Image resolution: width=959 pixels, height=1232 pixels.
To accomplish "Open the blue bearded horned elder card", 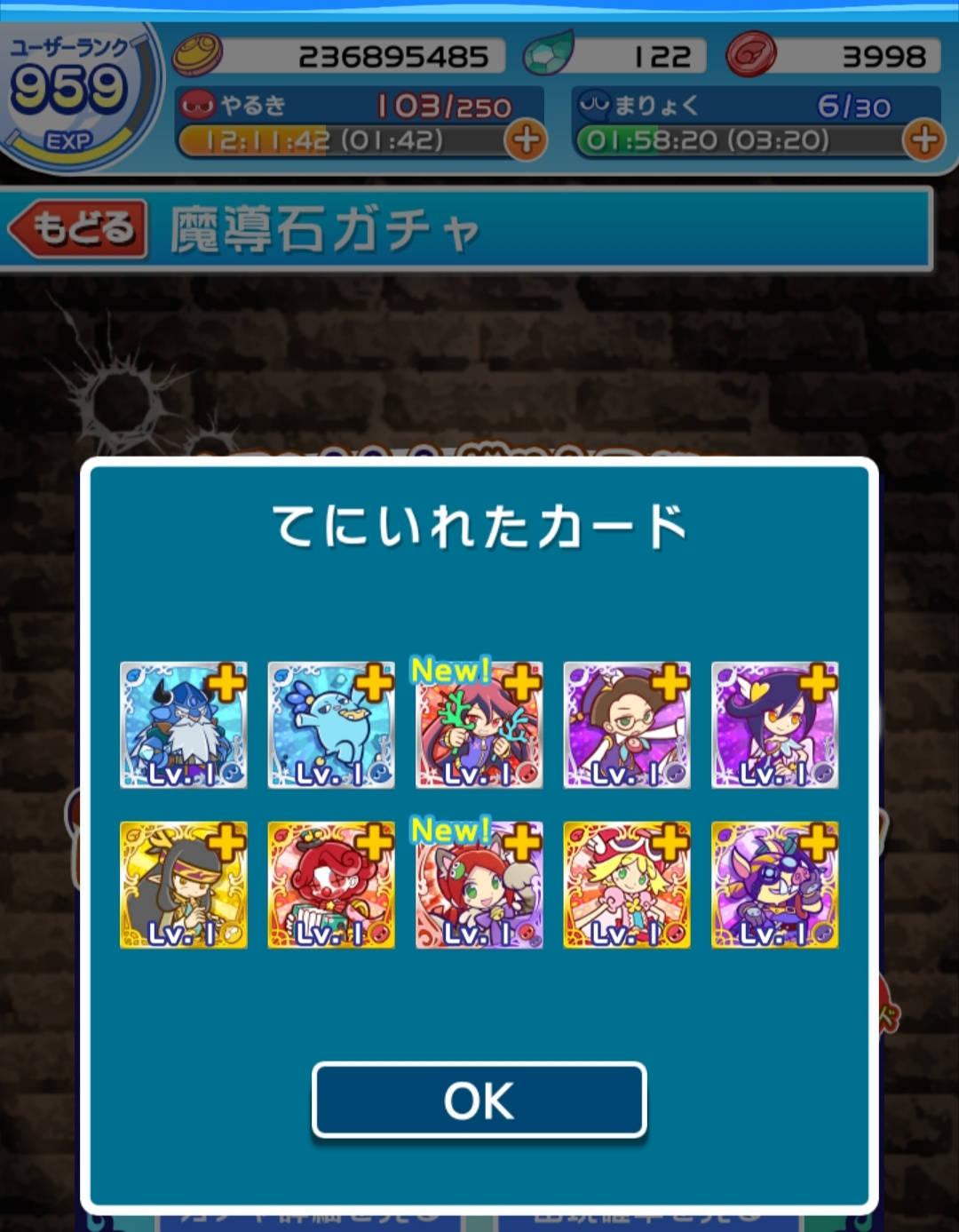I will tap(184, 725).
